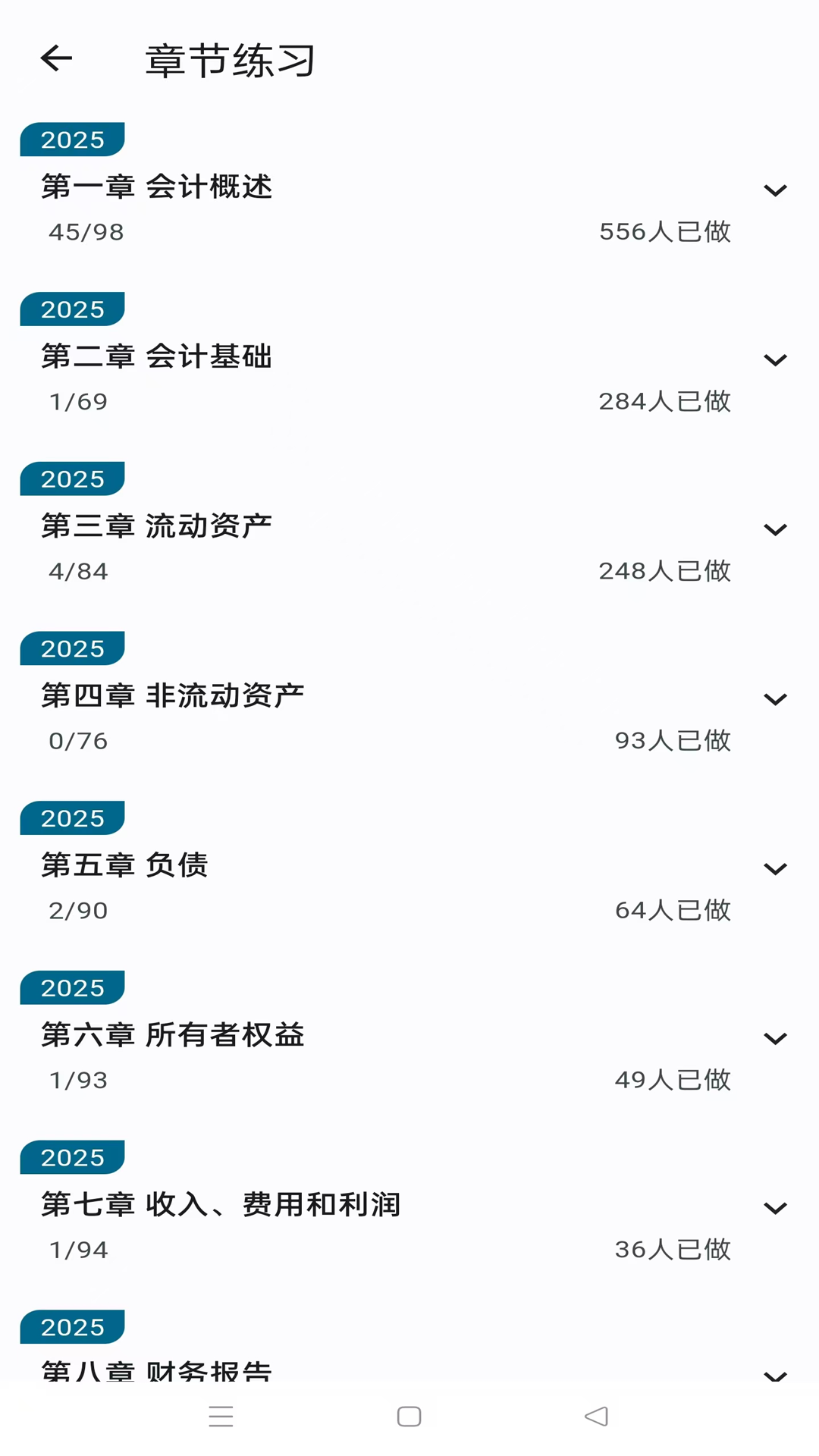Click the 2025 badge on 第五章 负债
The width and height of the screenshot is (819, 1456).
pyautogui.click(x=72, y=817)
